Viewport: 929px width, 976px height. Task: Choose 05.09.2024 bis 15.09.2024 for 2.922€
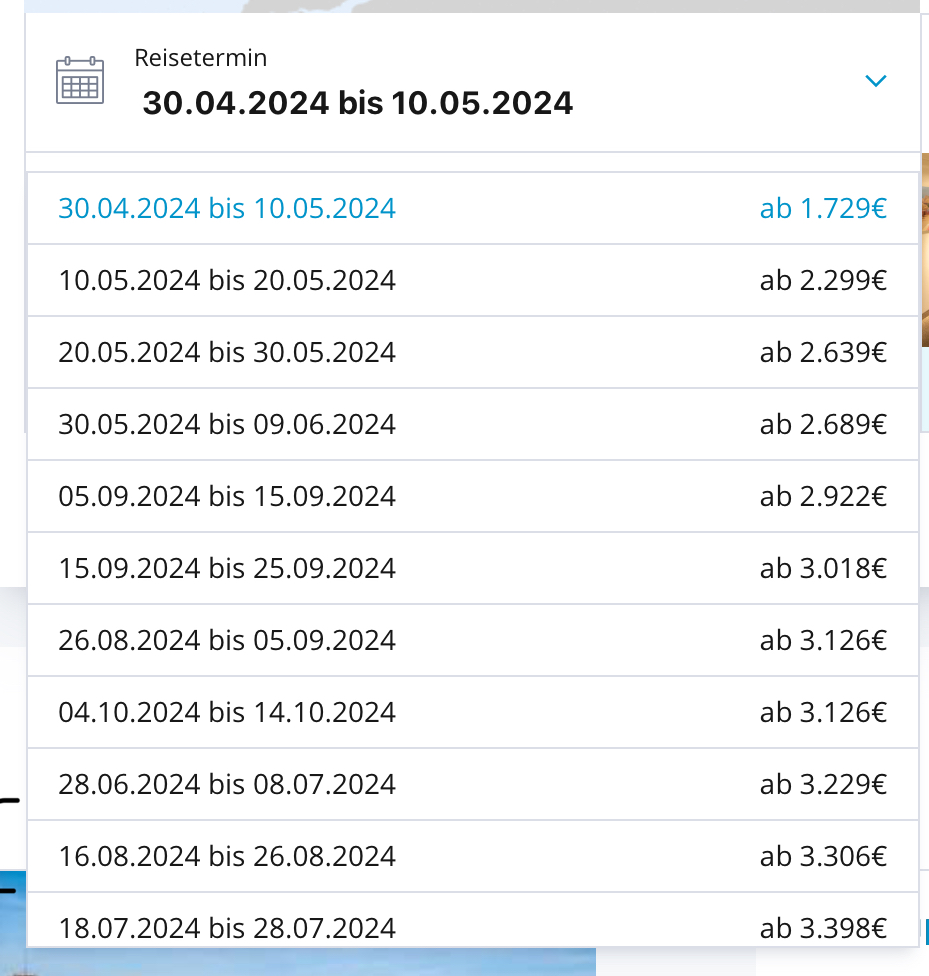coord(473,497)
